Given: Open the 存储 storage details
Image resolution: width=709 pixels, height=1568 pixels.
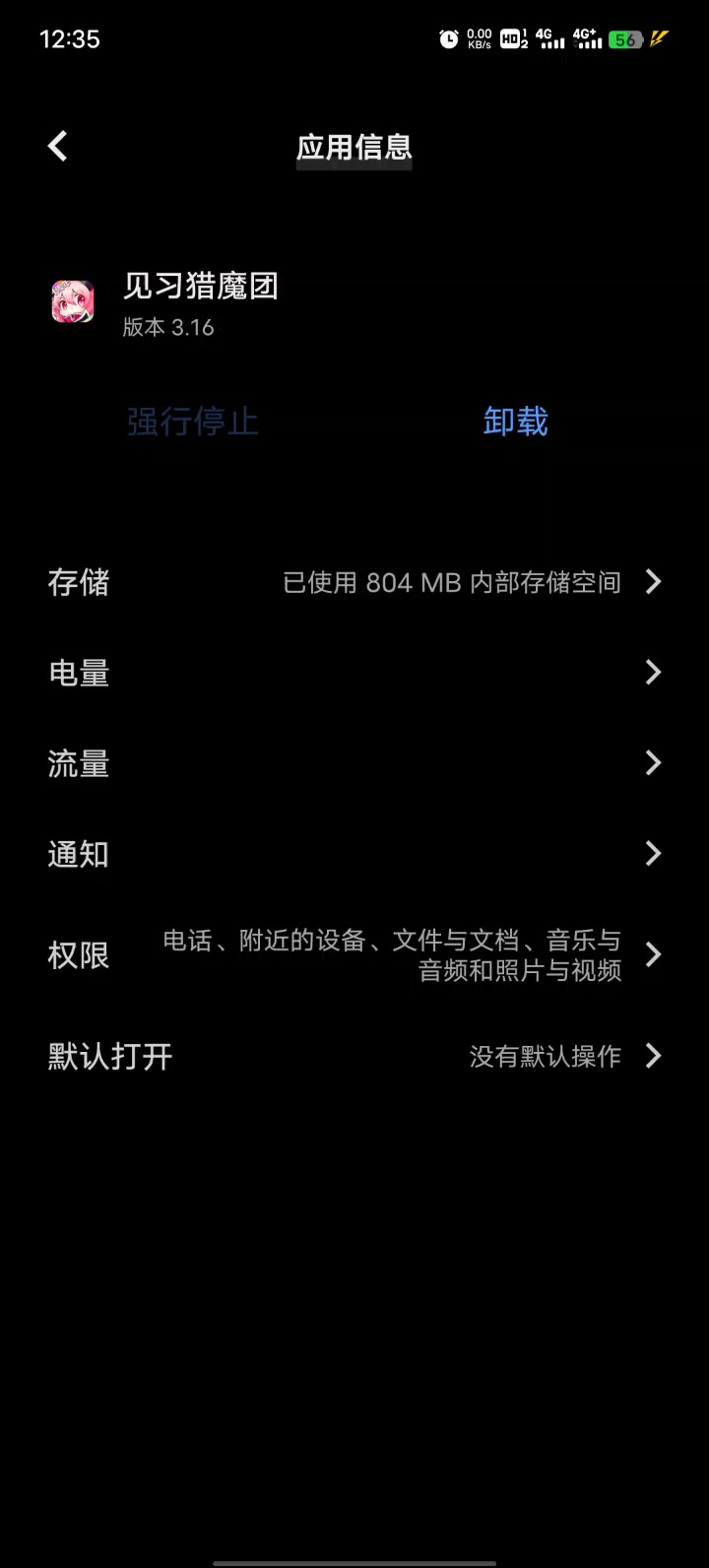Looking at the screenshot, I should pyautogui.click(x=354, y=582).
